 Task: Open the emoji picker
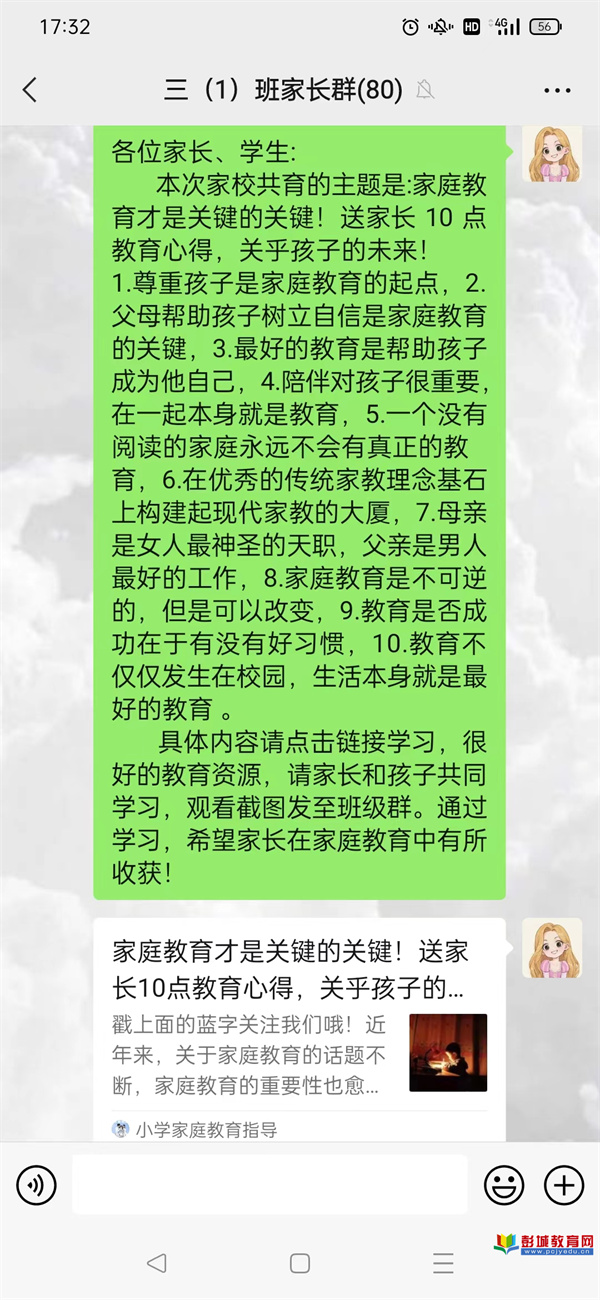click(504, 1185)
